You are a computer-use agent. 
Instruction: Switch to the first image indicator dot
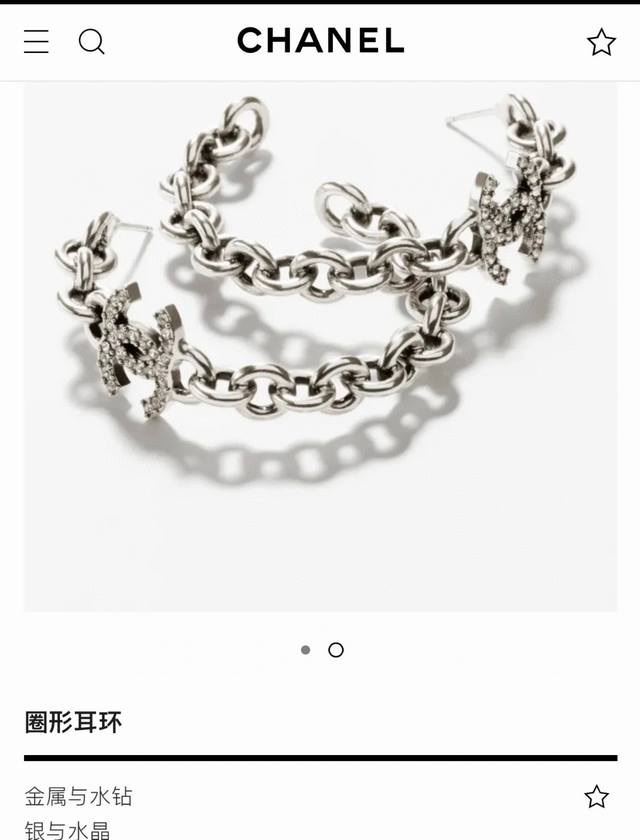click(305, 650)
